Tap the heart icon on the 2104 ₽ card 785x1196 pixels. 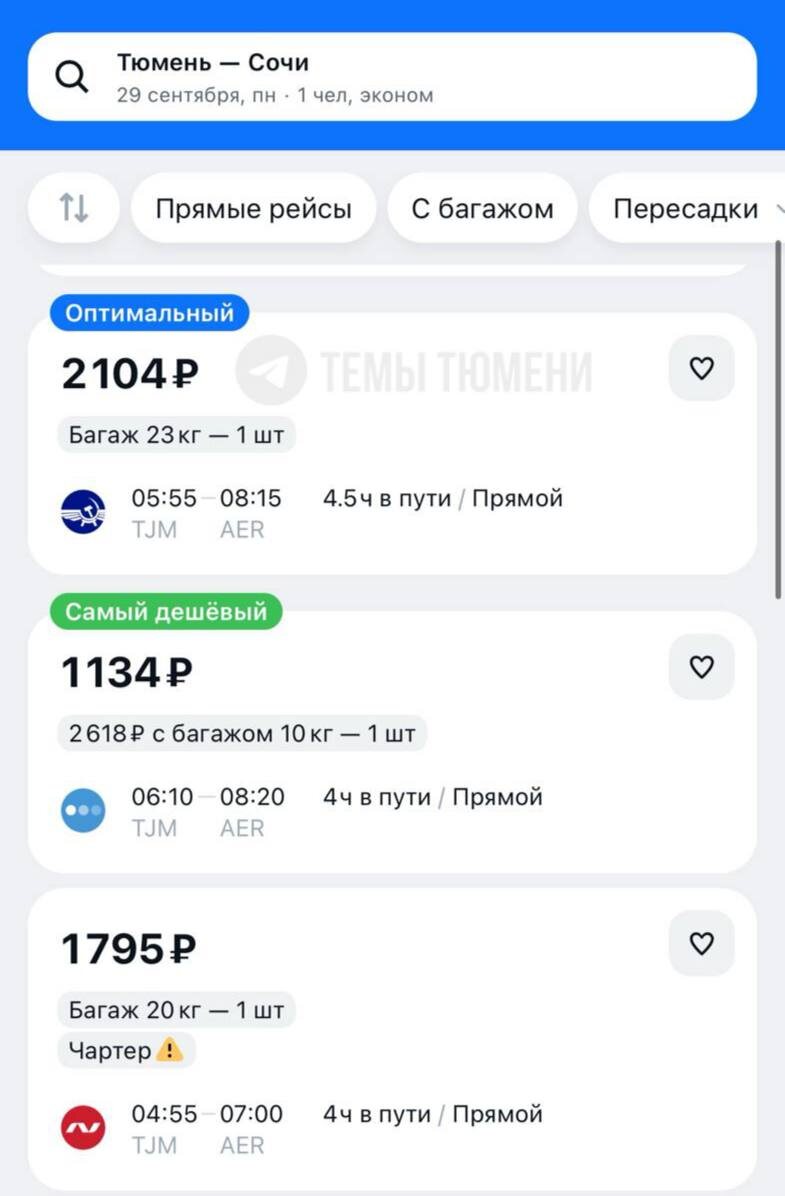click(701, 368)
